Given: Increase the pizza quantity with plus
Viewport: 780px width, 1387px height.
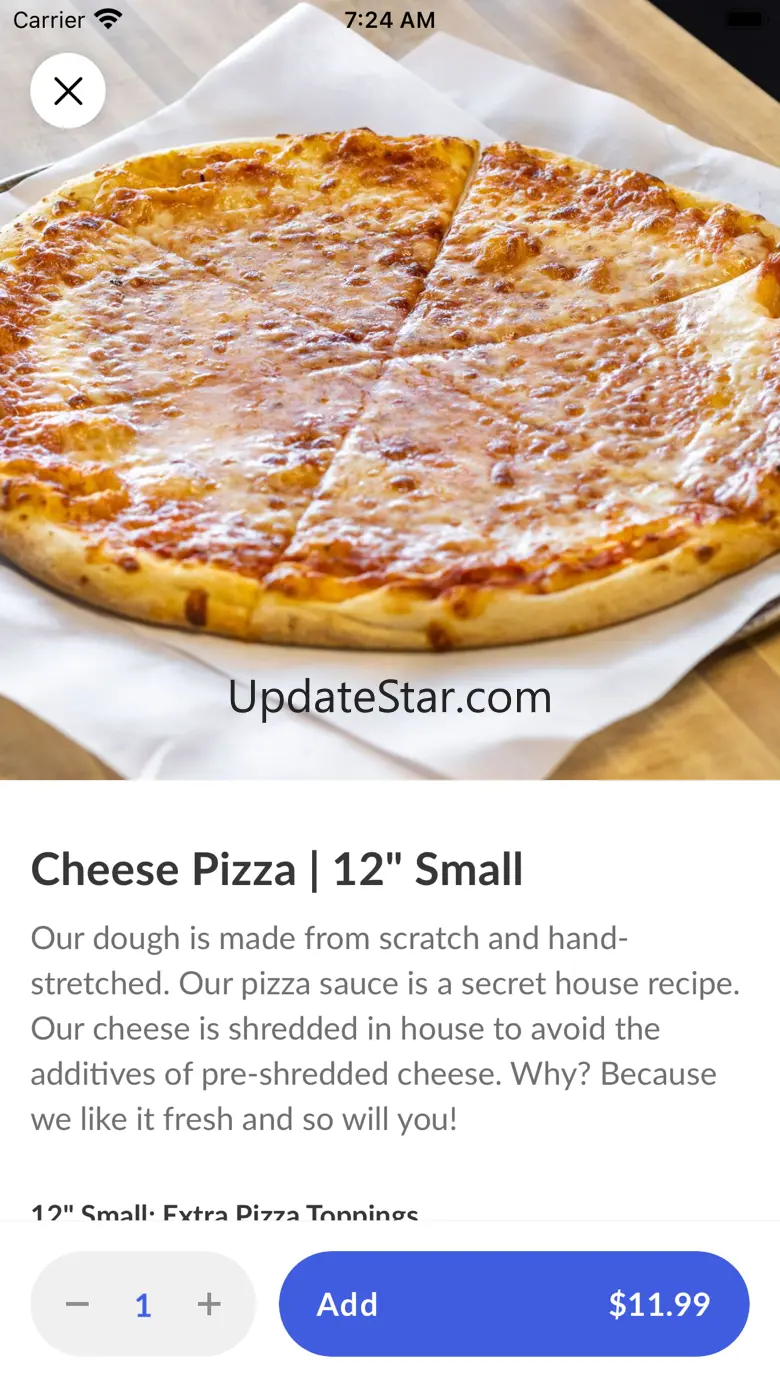Looking at the screenshot, I should 208,1304.
